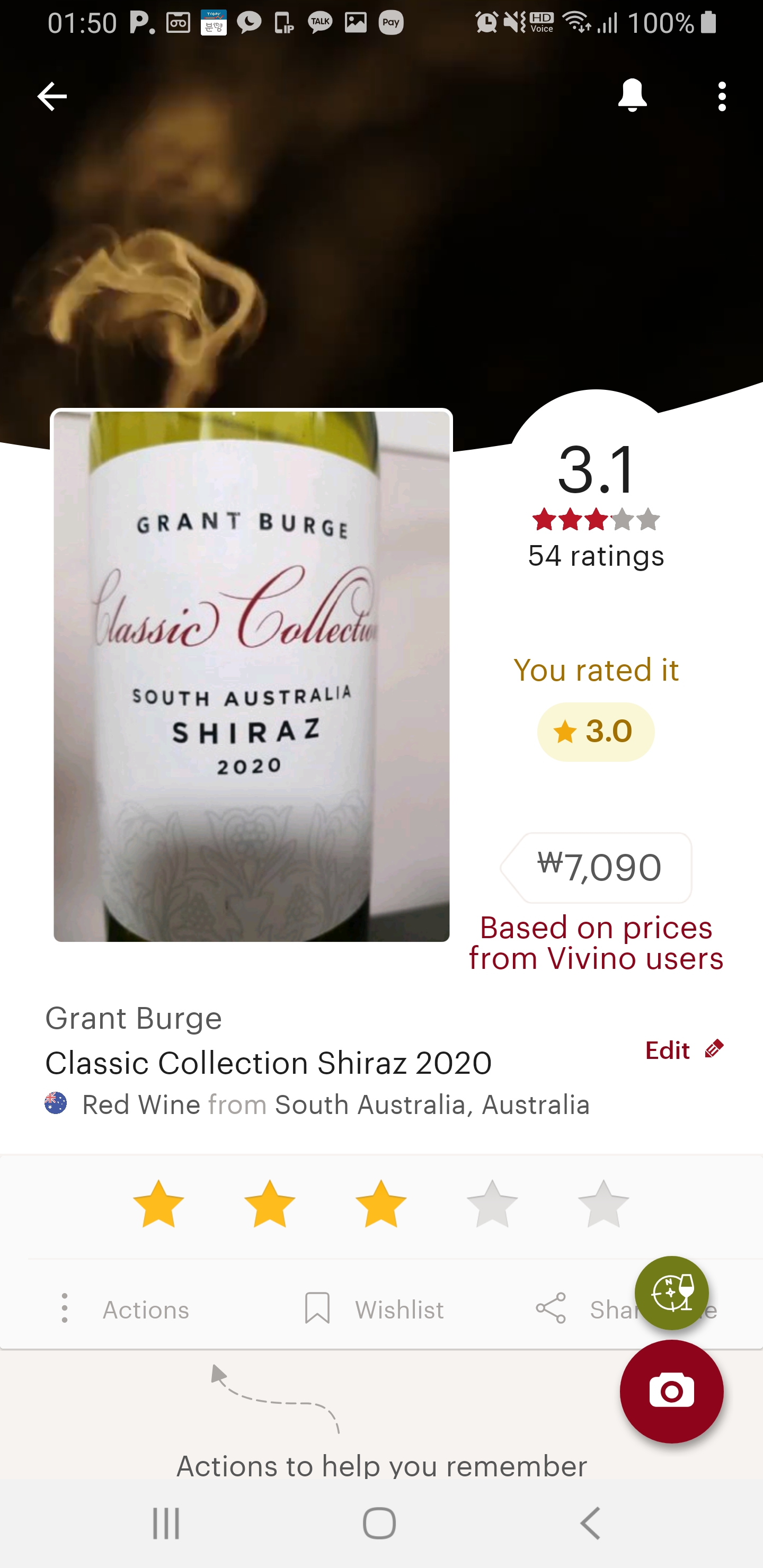Rate the wine one star
The height and width of the screenshot is (1568, 763).
(x=158, y=1204)
